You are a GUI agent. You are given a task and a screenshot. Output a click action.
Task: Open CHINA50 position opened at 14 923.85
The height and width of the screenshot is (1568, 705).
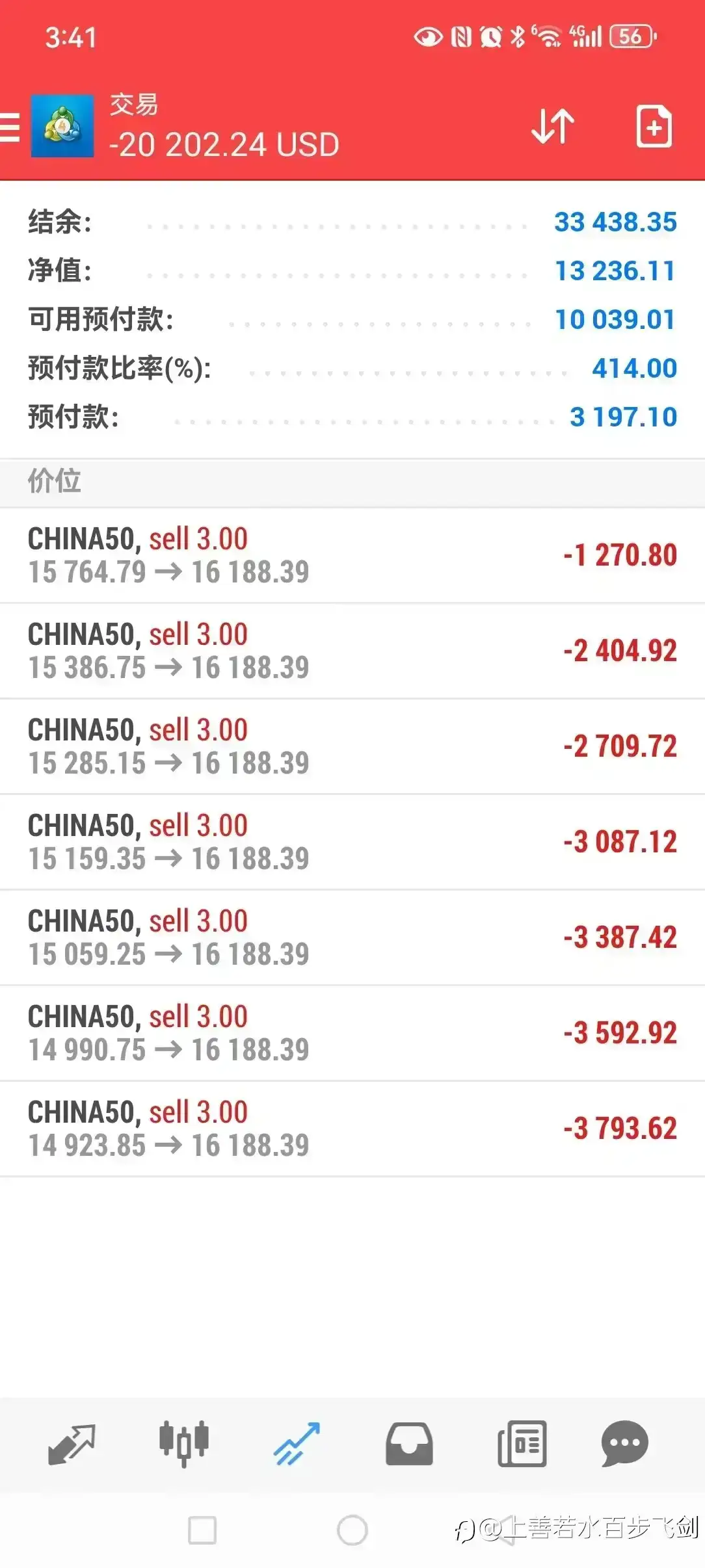tap(352, 1129)
